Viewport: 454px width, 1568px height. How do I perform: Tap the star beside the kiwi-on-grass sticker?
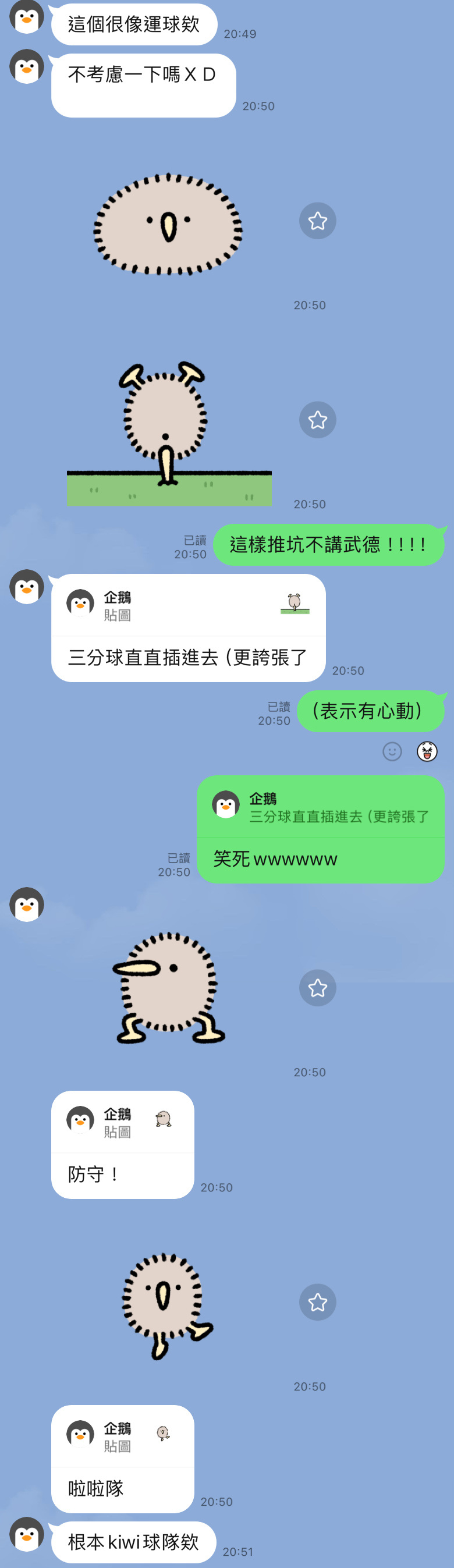(x=317, y=420)
